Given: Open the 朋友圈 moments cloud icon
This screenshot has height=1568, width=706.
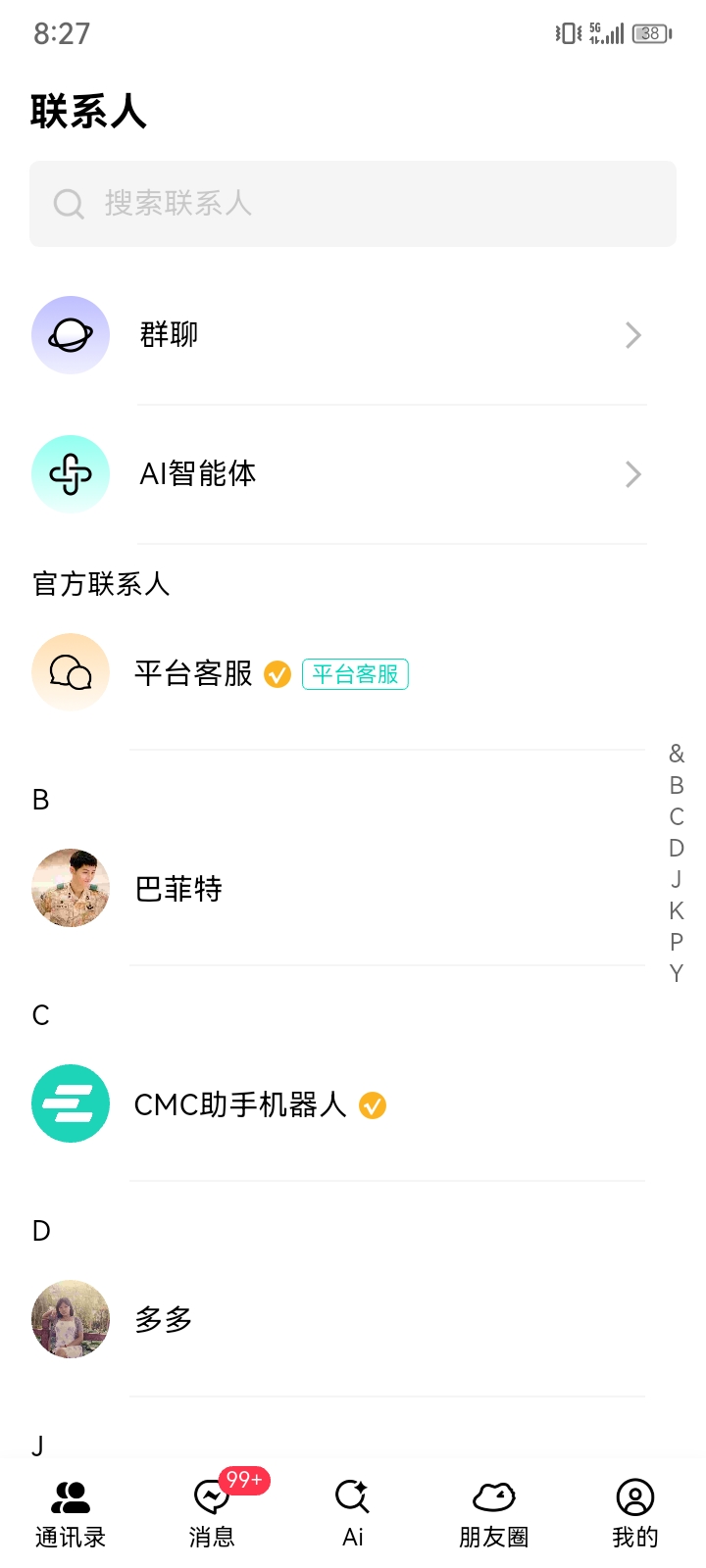Looking at the screenshot, I should pyautogui.click(x=493, y=1496).
